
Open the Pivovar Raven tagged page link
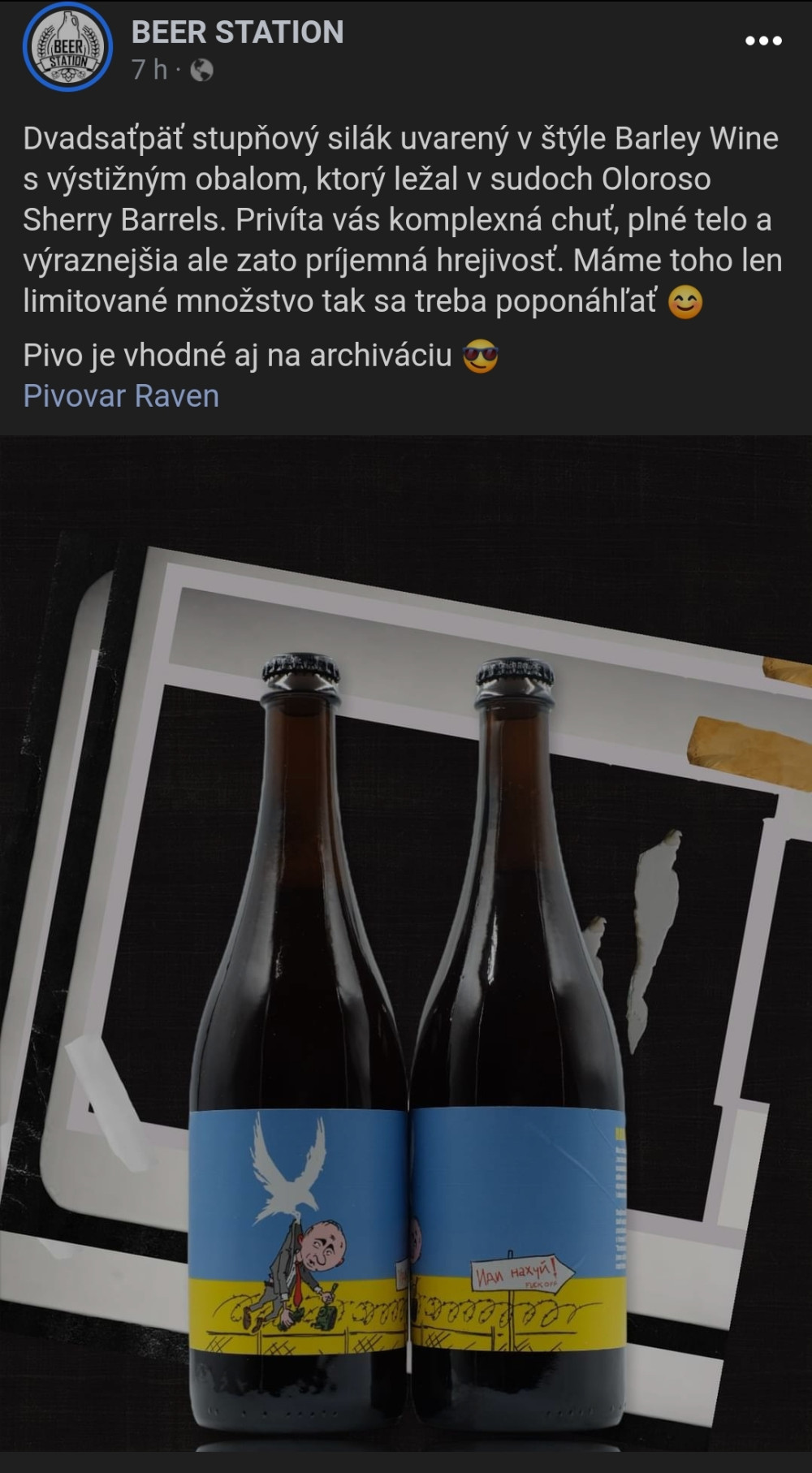point(121,396)
